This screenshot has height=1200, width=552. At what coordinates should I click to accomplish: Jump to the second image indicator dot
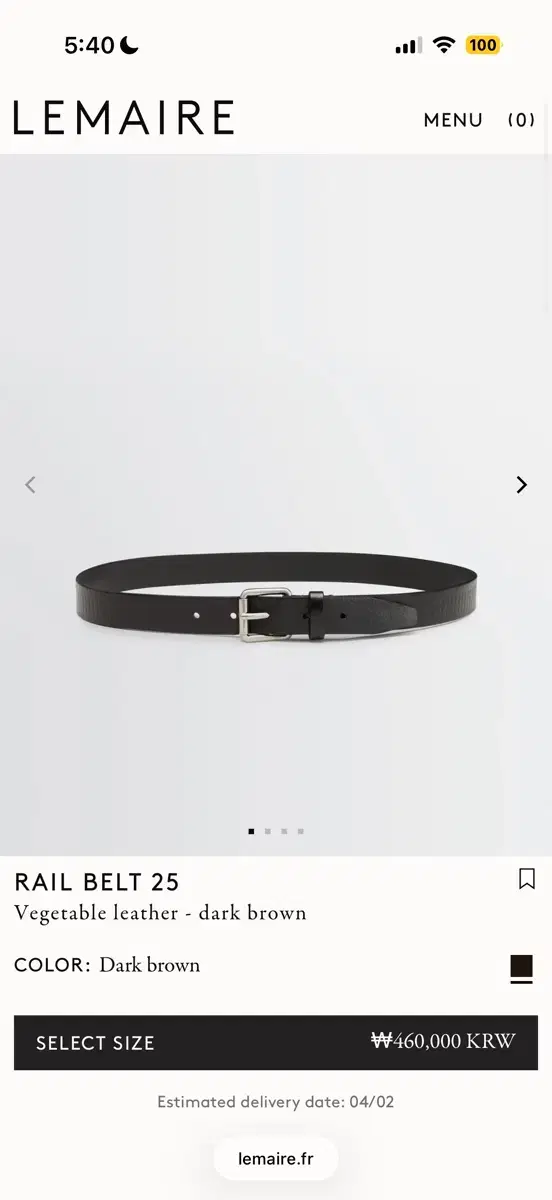268,831
